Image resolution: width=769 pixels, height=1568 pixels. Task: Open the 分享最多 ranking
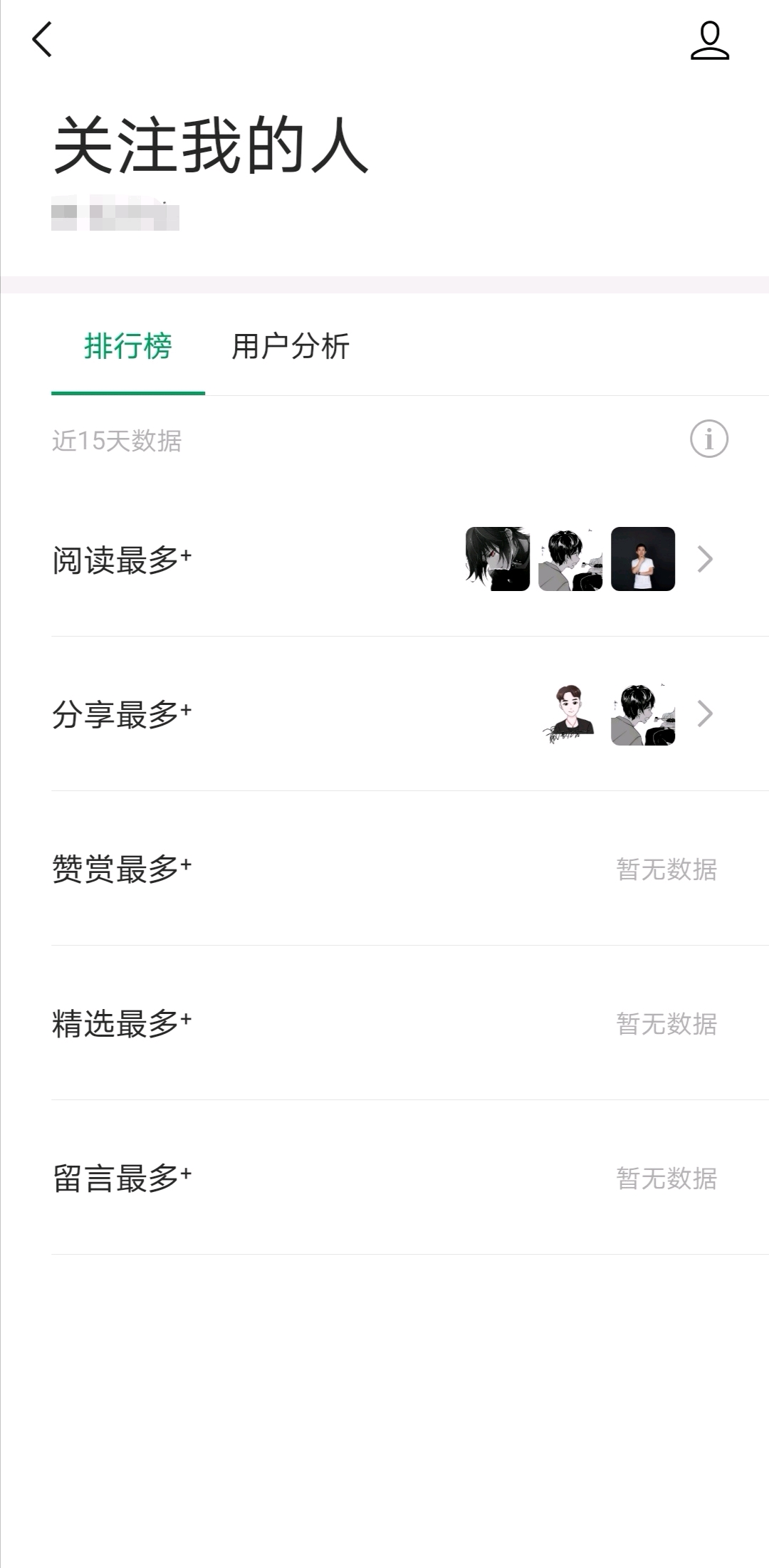click(x=384, y=714)
